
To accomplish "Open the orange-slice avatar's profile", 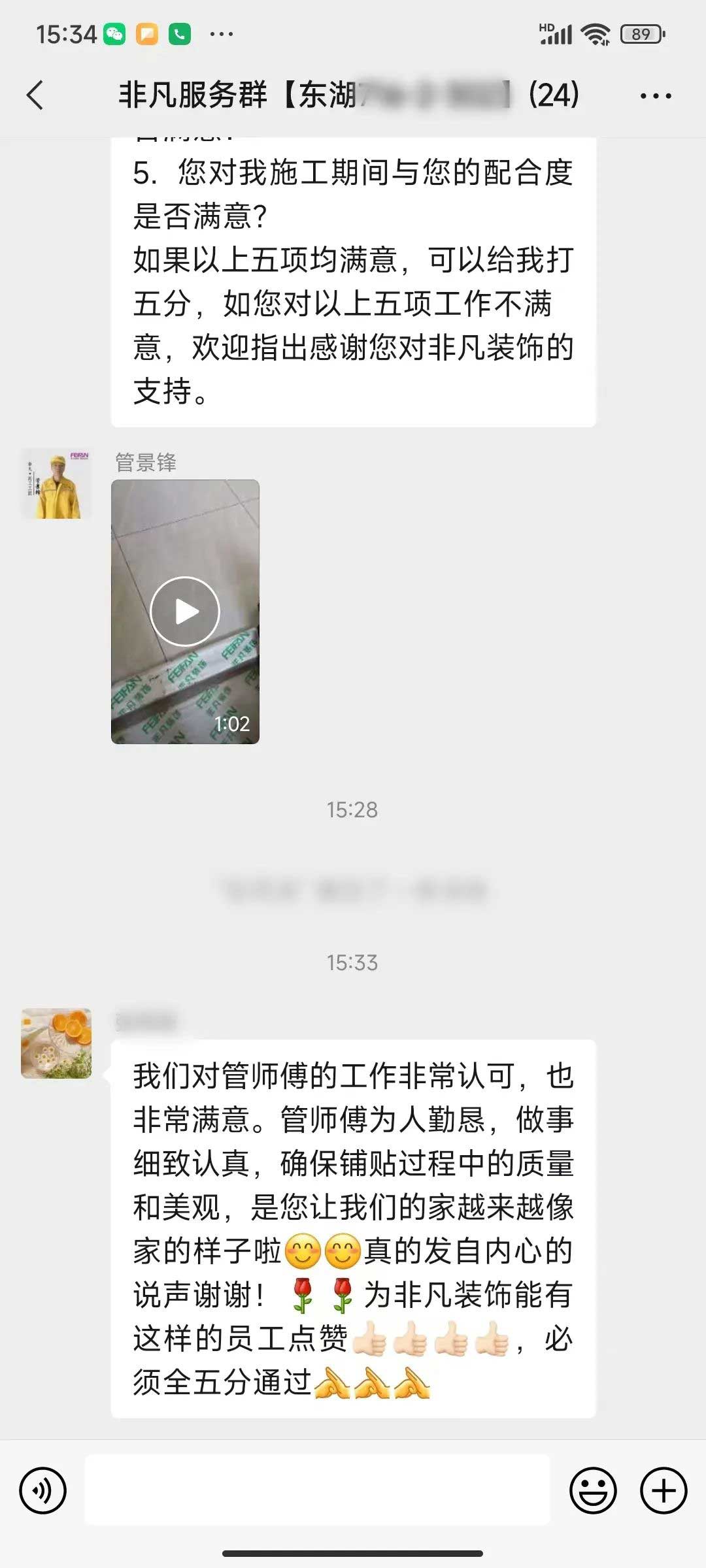I will [56, 1043].
